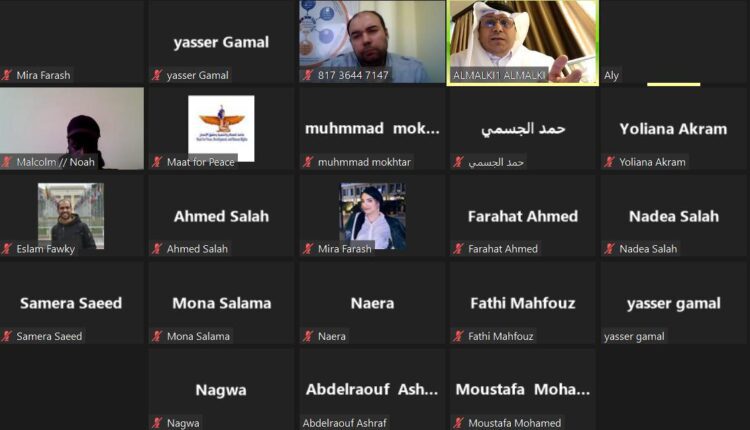Select Fathi Mahfouz's tile
Viewport: 750px width, 430px height.
point(522,302)
